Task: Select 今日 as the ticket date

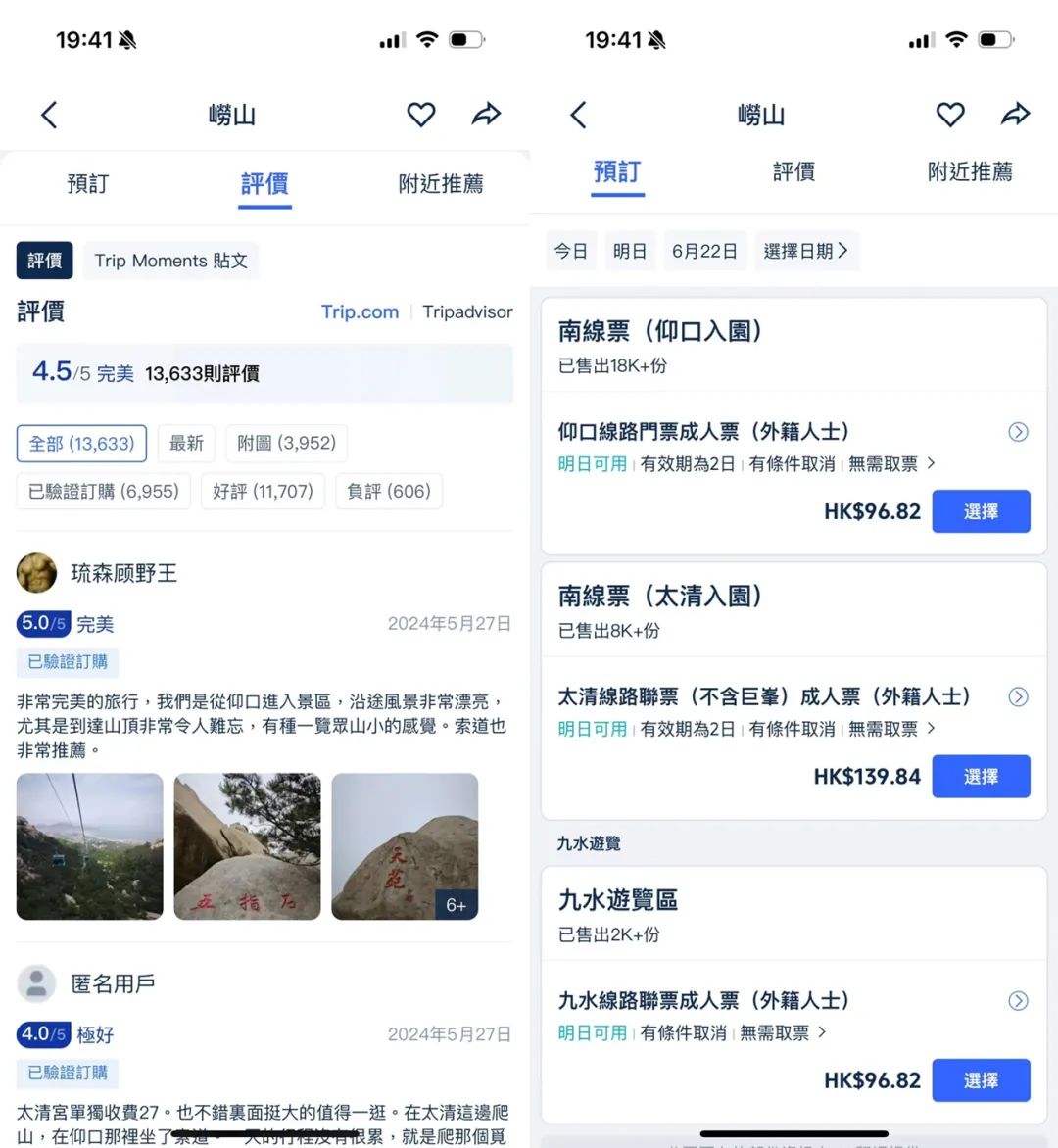Action: (570, 251)
